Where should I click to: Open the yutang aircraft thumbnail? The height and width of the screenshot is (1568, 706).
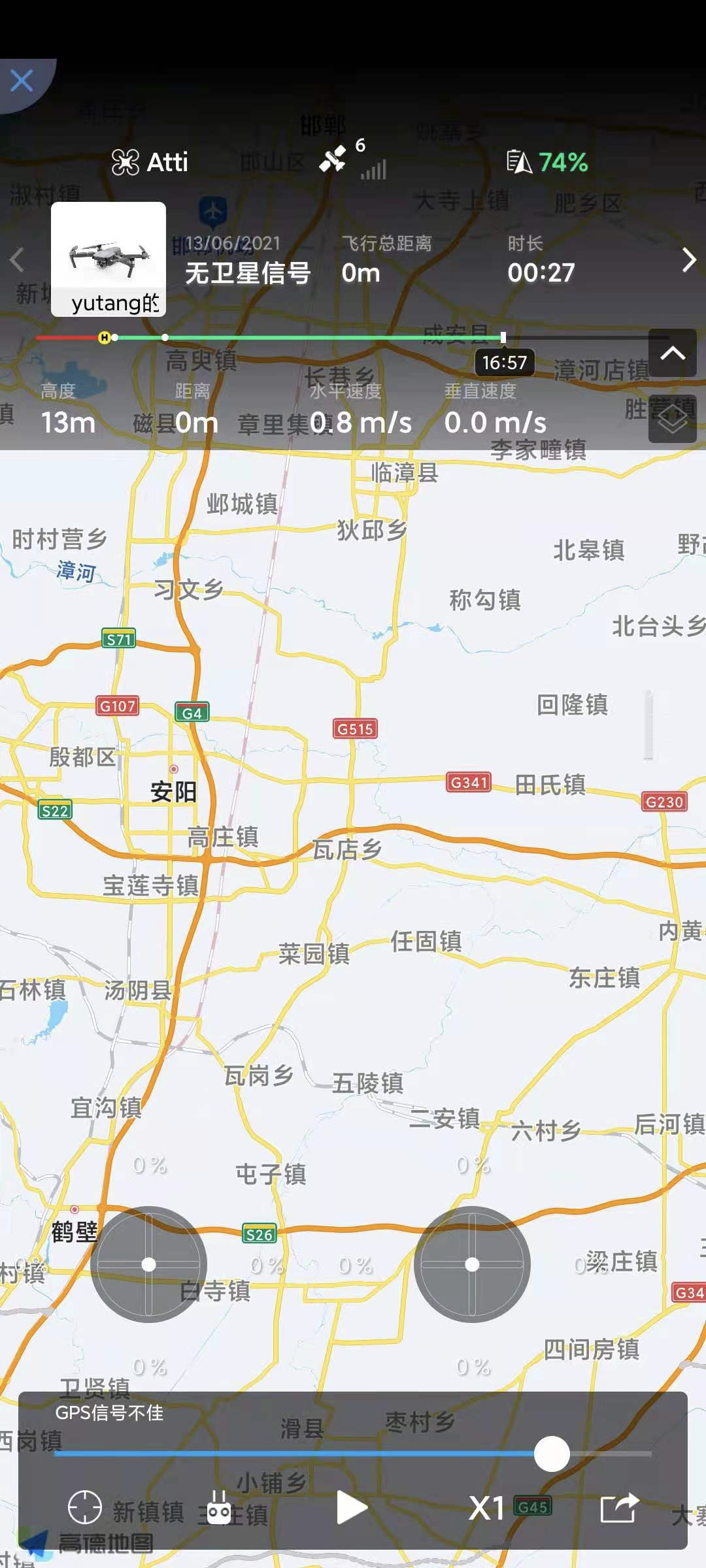tap(109, 259)
